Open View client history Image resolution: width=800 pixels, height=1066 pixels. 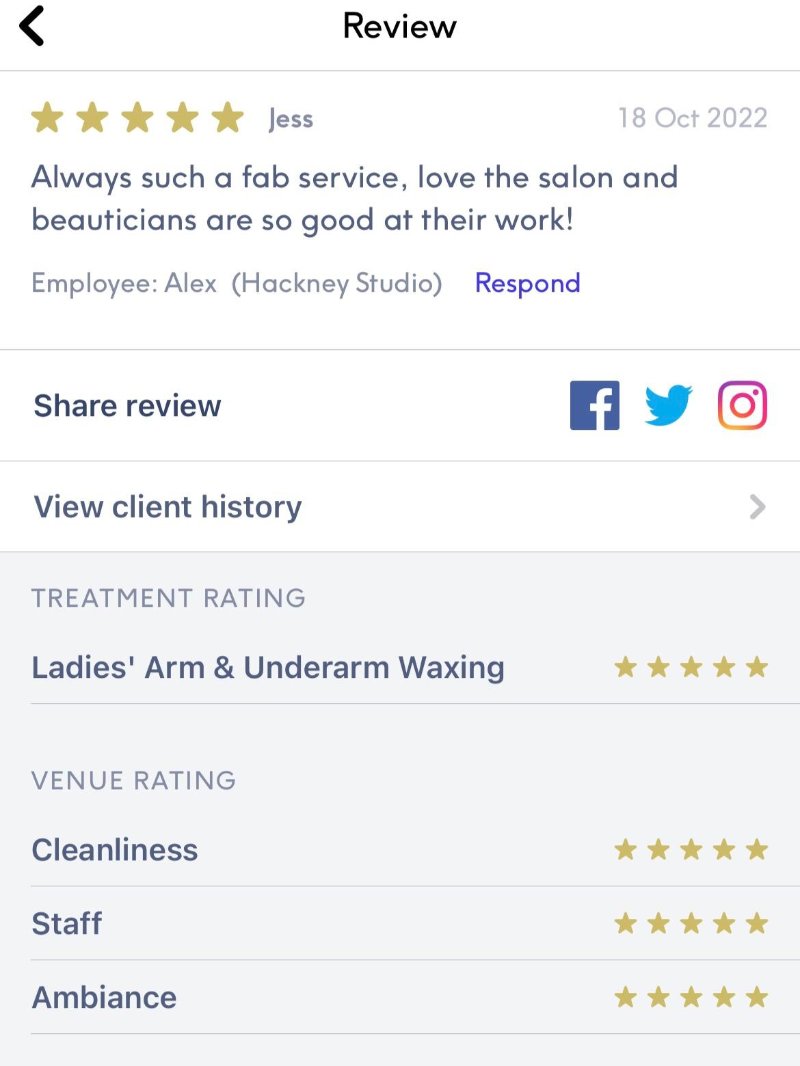pos(400,507)
